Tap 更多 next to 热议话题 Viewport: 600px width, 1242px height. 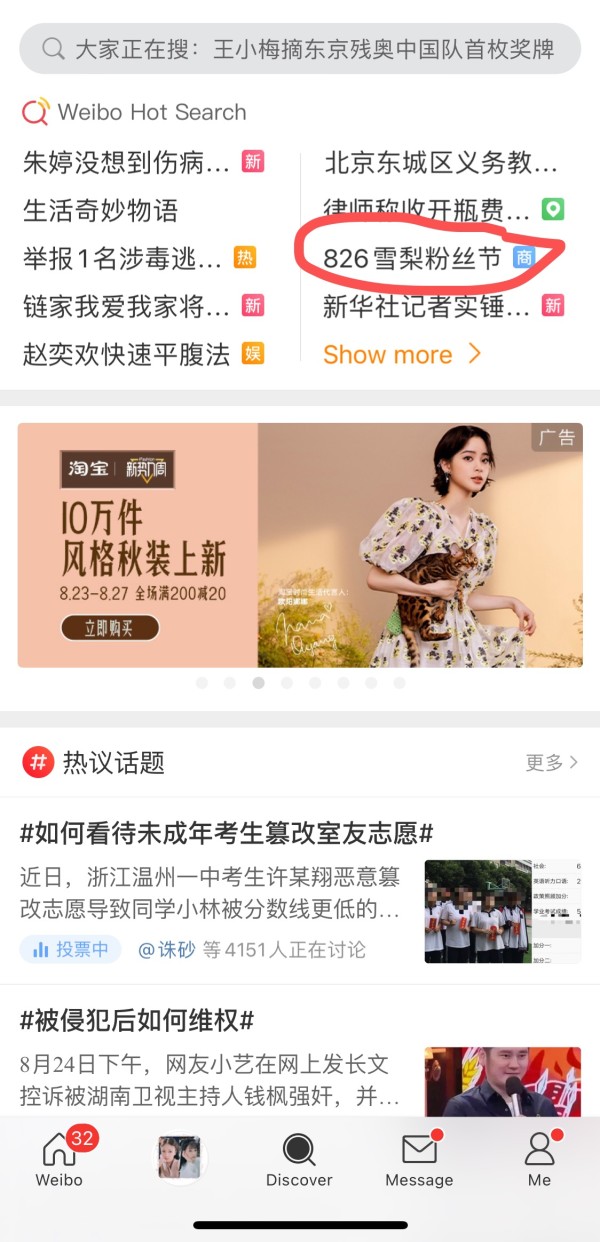point(552,763)
